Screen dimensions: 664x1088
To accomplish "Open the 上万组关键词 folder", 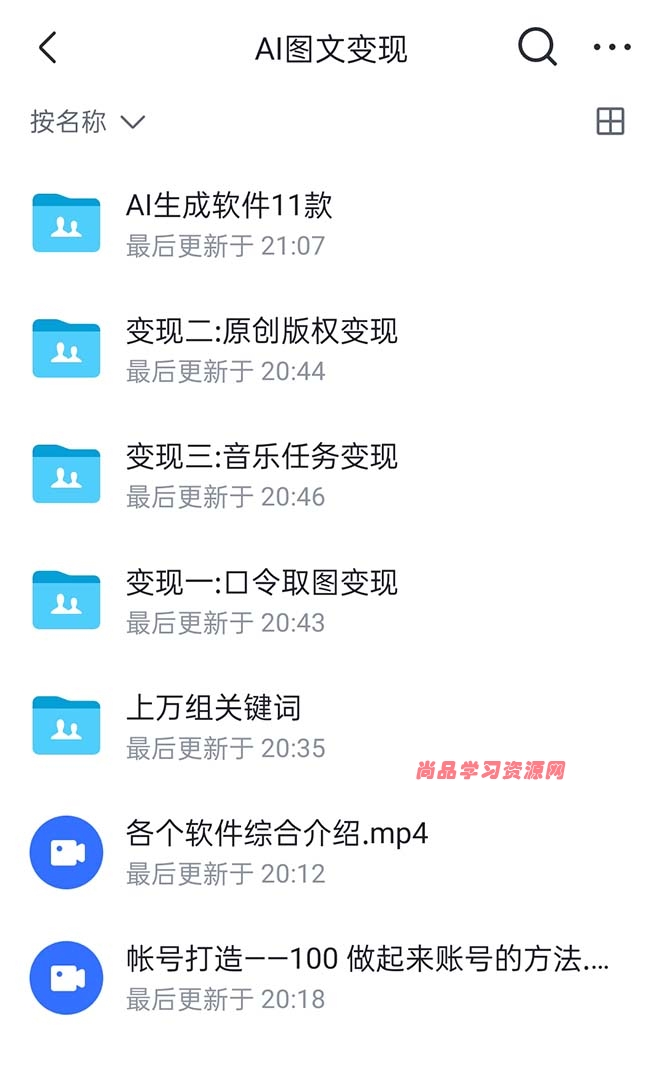I will click(332, 726).
